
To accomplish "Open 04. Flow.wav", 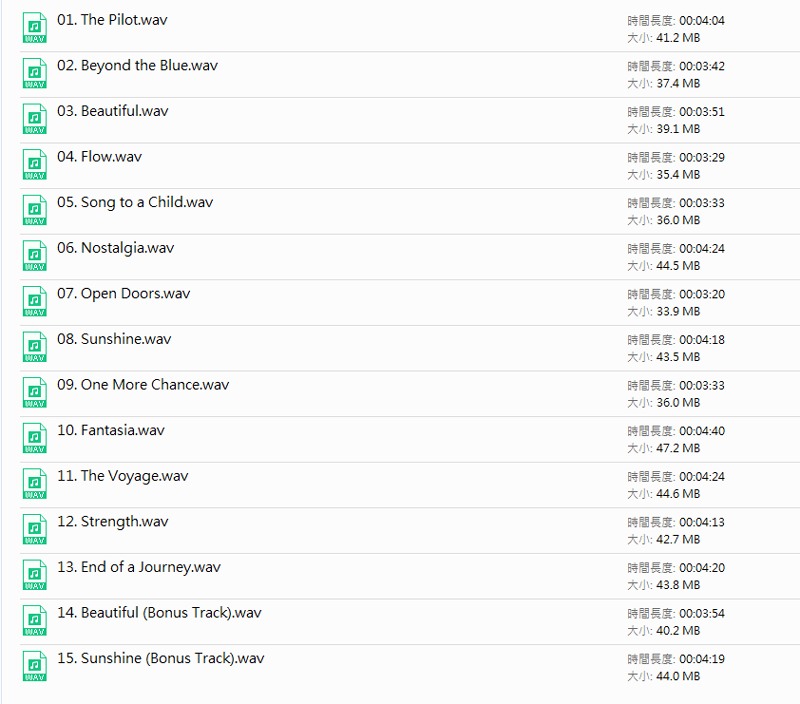I will click(x=99, y=157).
